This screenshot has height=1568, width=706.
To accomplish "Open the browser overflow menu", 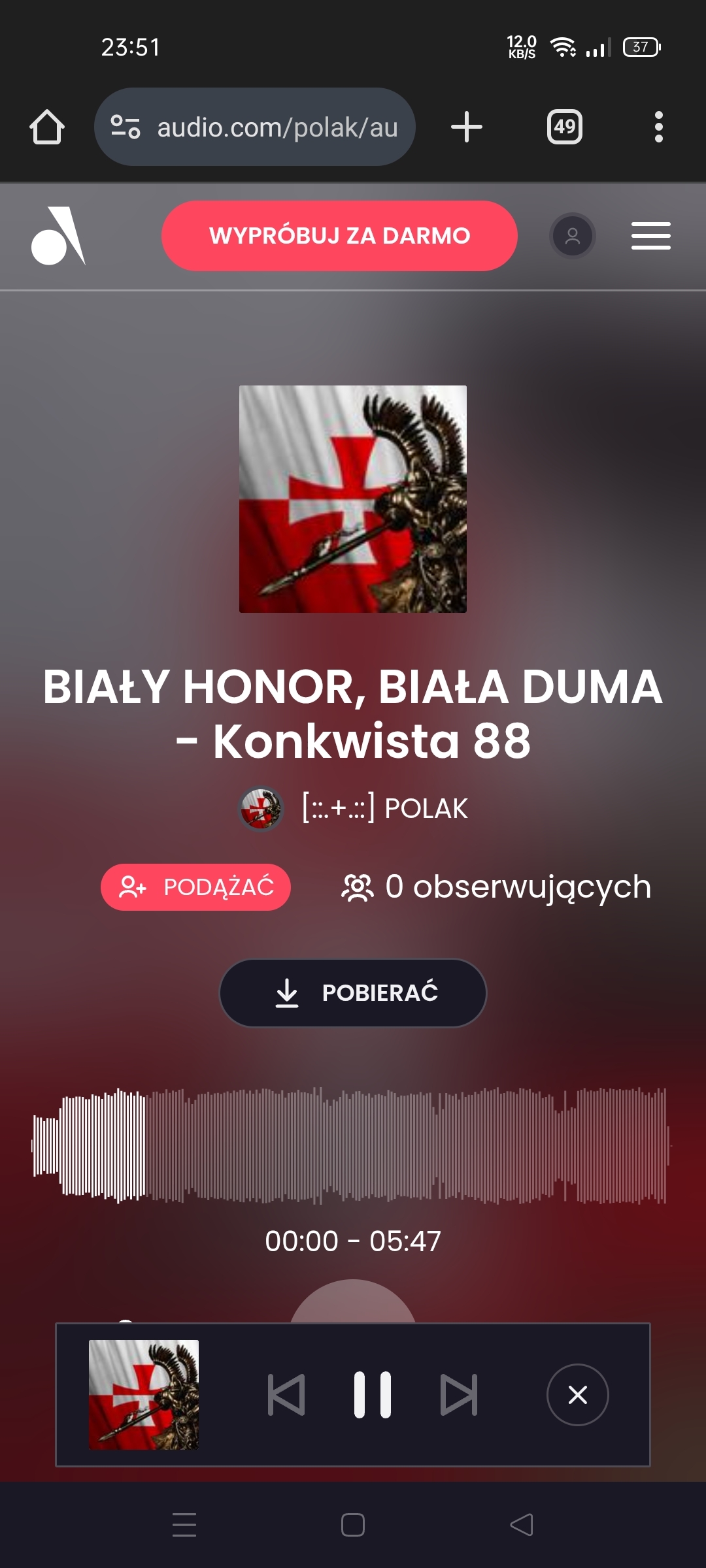I will pyautogui.click(x=658, y=127).
